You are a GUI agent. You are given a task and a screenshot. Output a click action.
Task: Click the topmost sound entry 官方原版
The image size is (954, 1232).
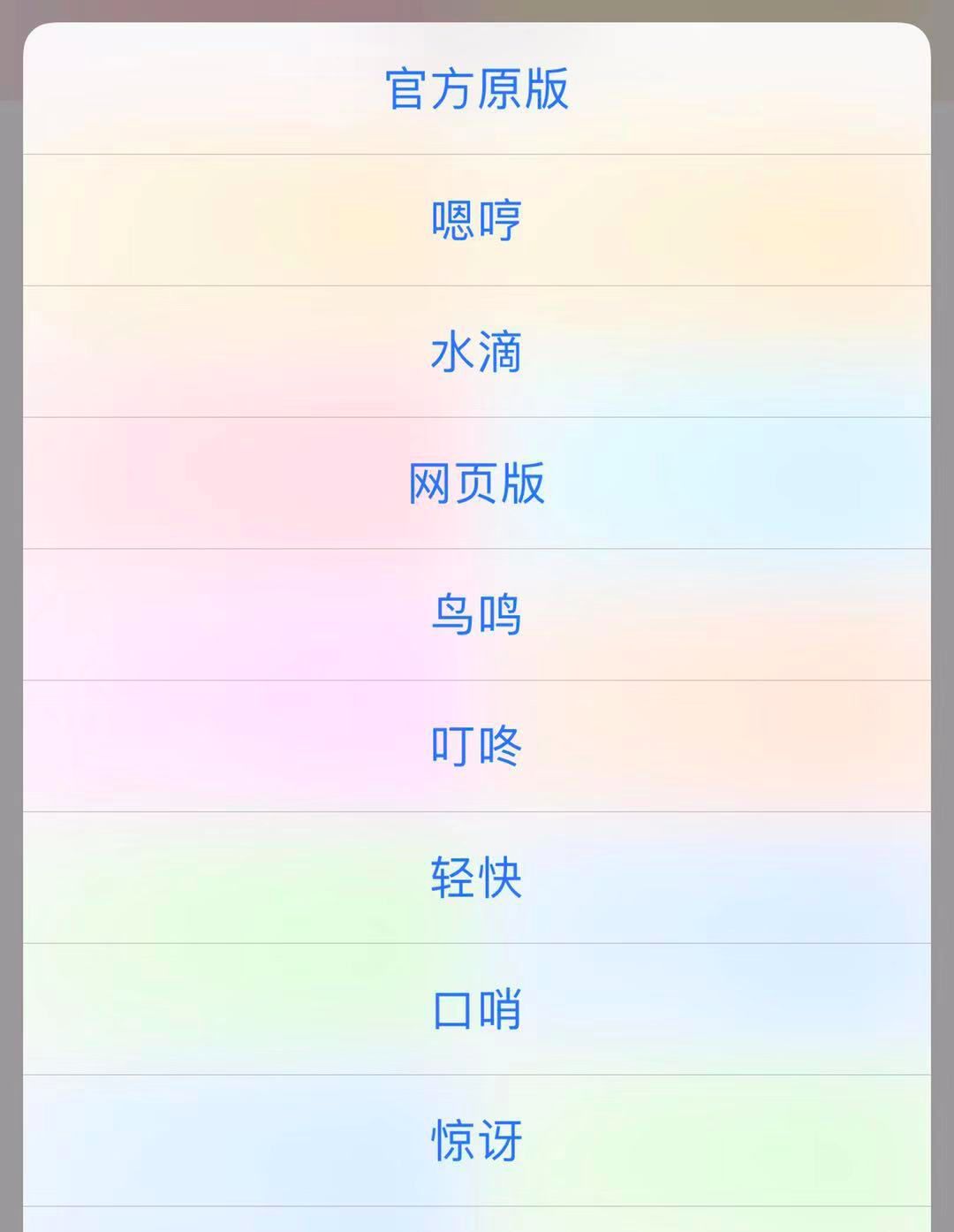pos(477,88)
